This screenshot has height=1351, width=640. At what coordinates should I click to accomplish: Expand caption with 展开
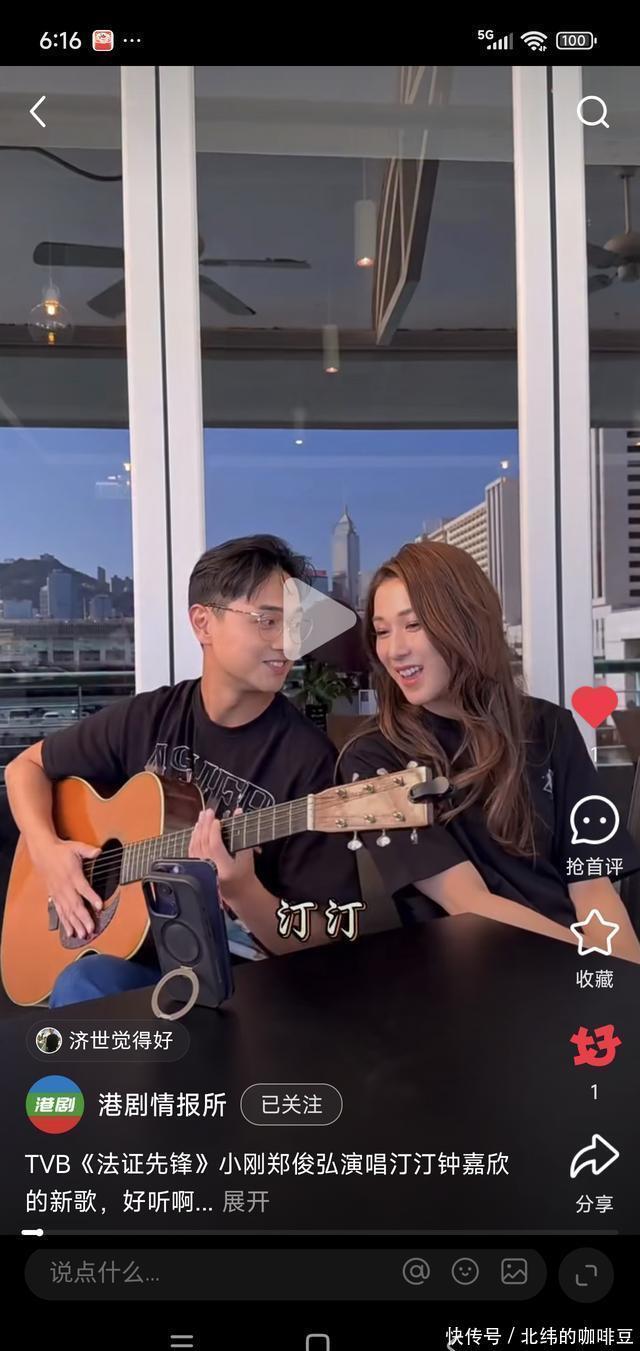245,1201
